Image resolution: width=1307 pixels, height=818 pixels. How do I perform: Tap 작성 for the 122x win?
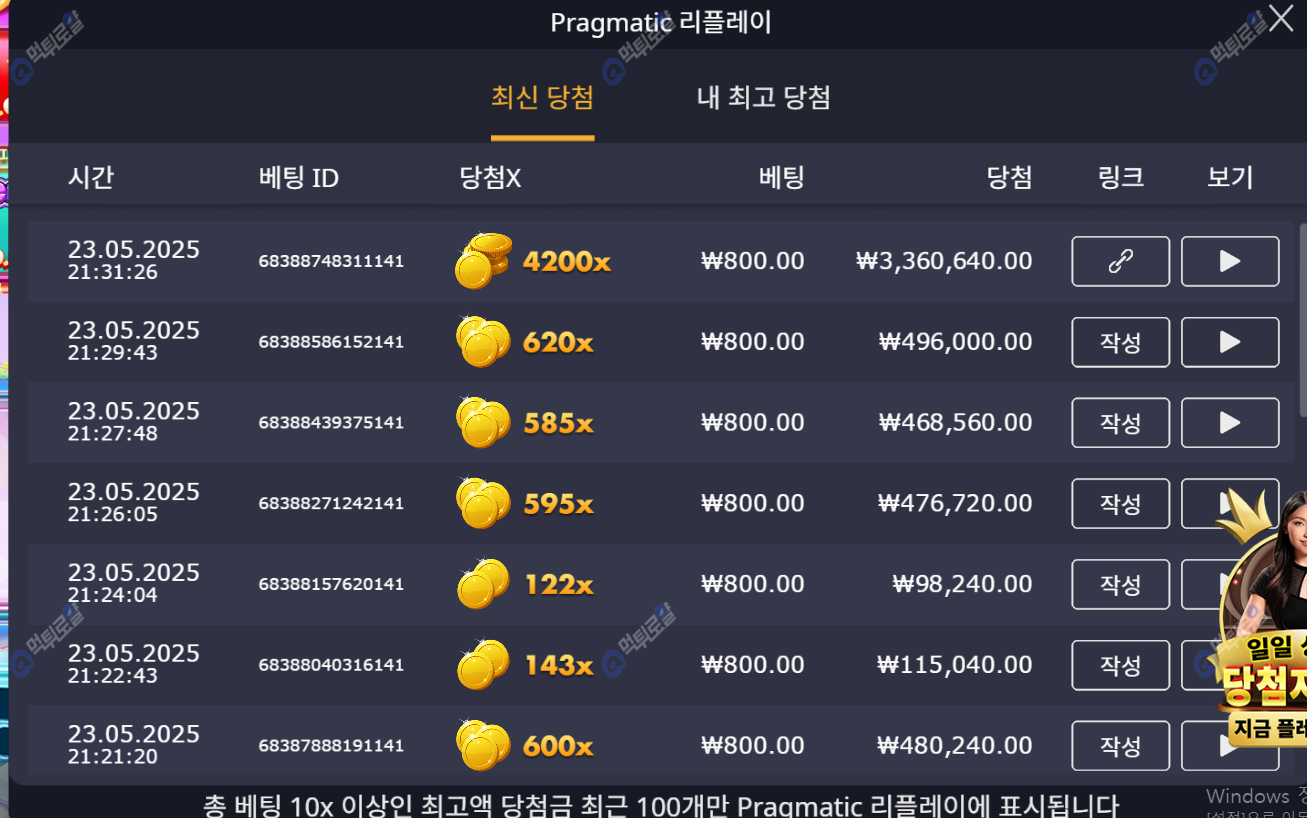click(1120, 584)
